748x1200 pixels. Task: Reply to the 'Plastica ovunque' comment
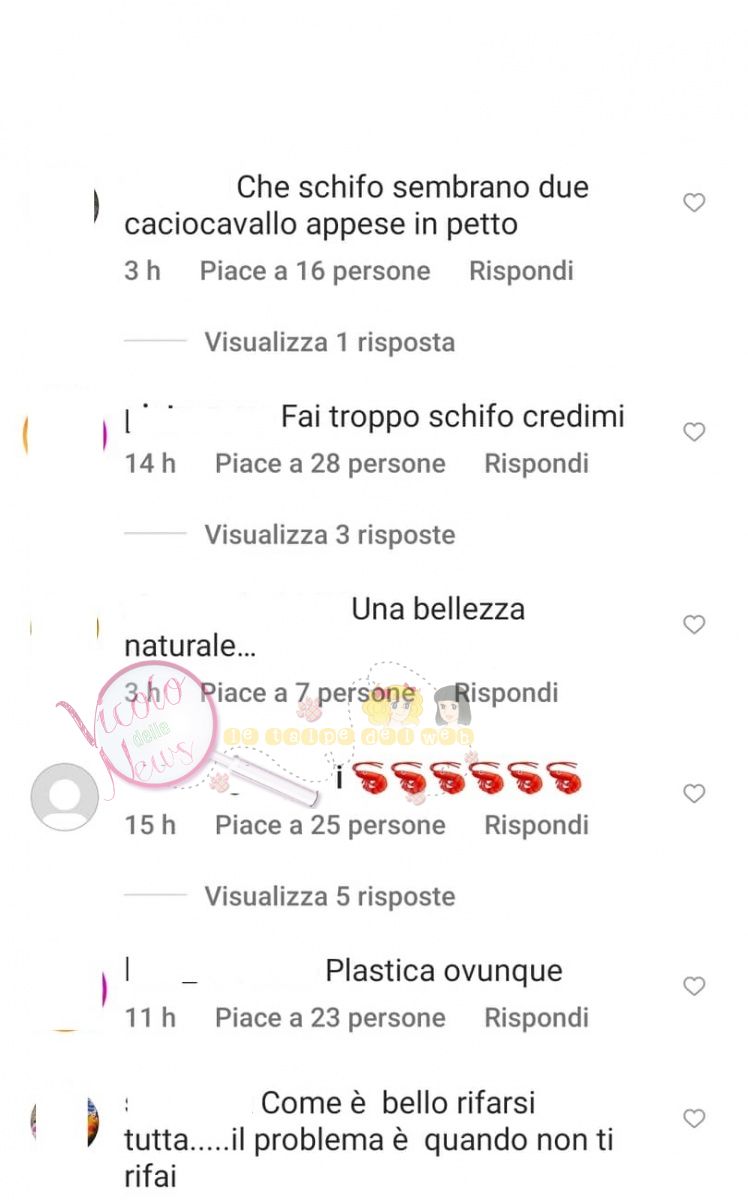tap(536, 1018)
